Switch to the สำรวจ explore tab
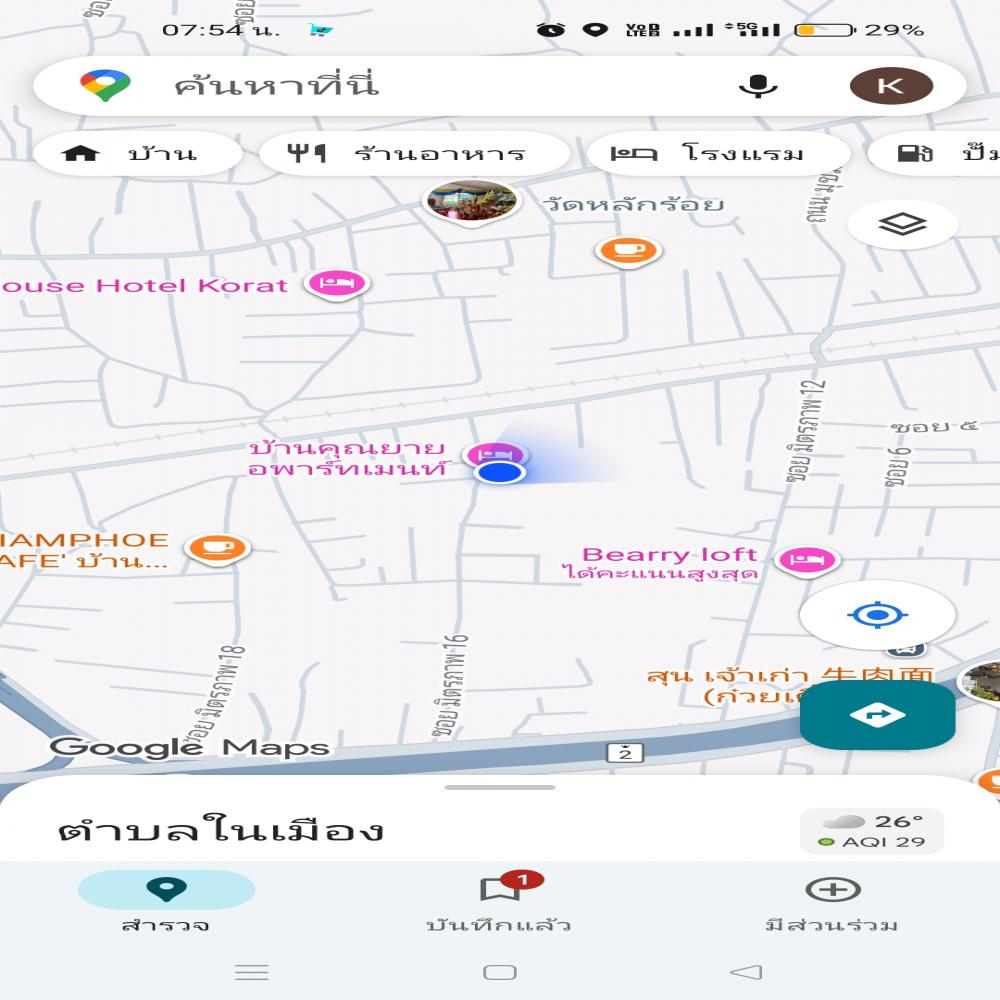The image size is (1000, 1000). [x=166, y=902]
